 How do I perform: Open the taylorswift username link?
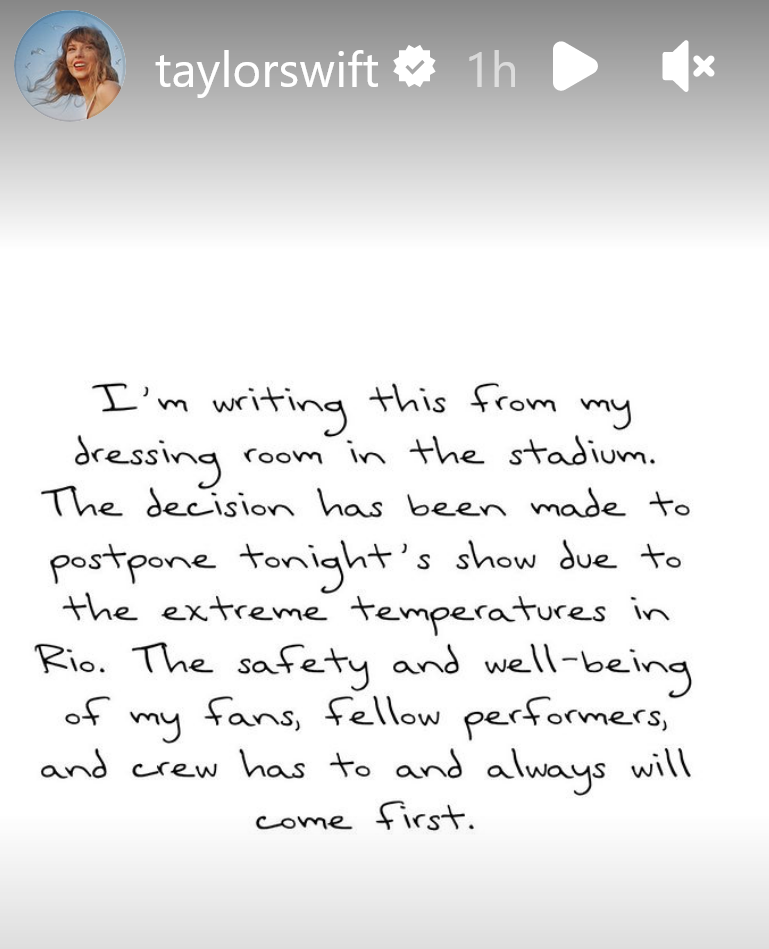click(267, 68)
